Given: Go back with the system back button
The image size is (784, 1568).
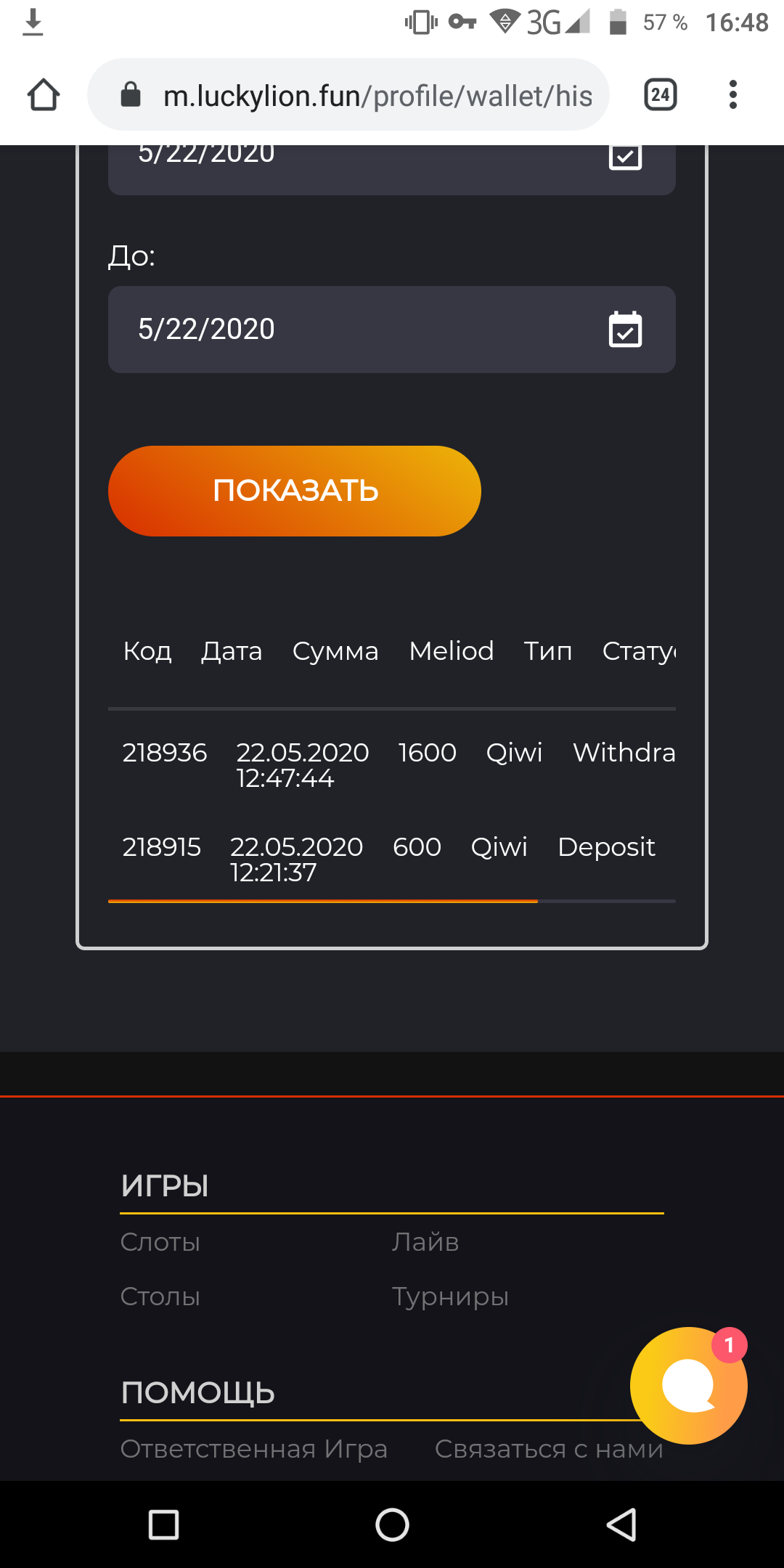Looking at the screenshot, I should click(621, 1524).
